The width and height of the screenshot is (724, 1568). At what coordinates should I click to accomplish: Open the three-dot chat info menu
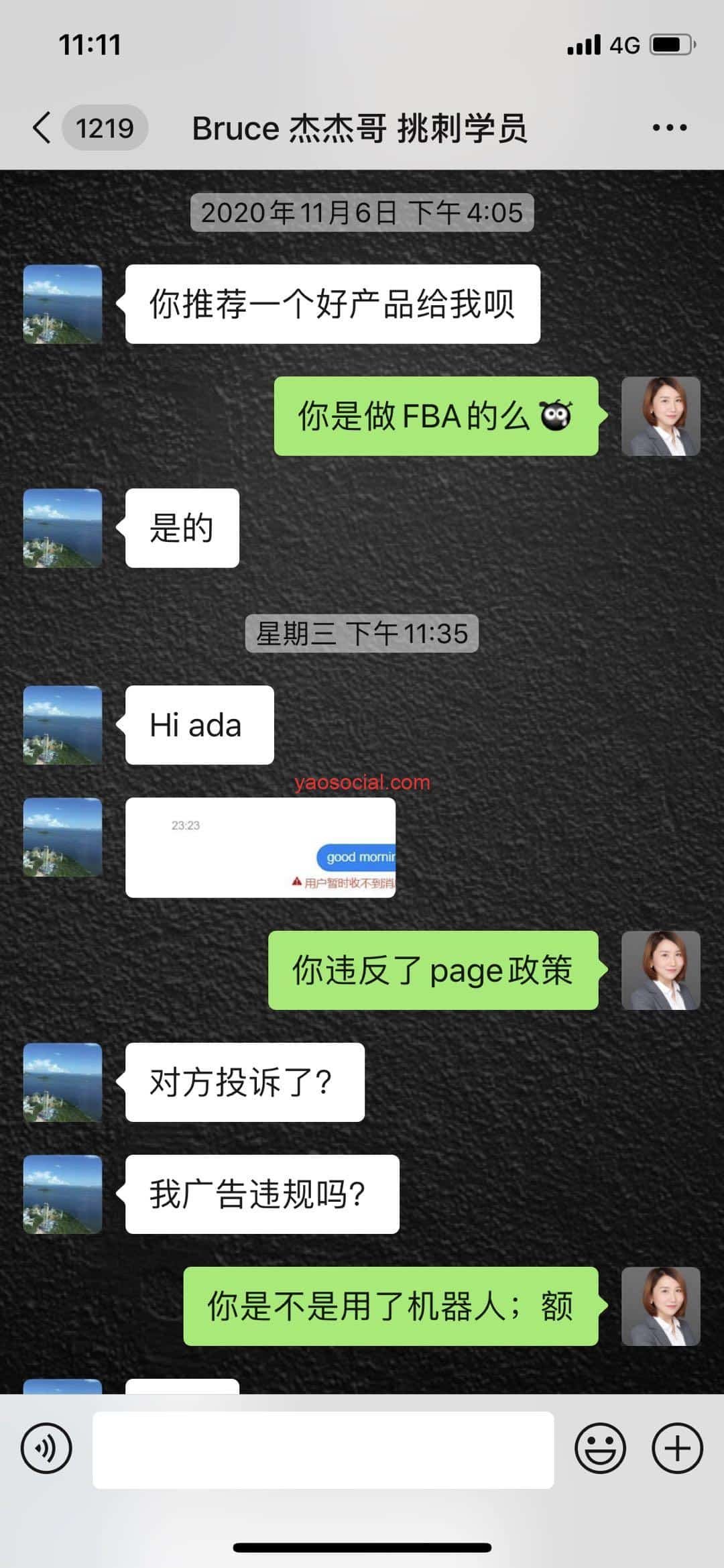point(669,127)
